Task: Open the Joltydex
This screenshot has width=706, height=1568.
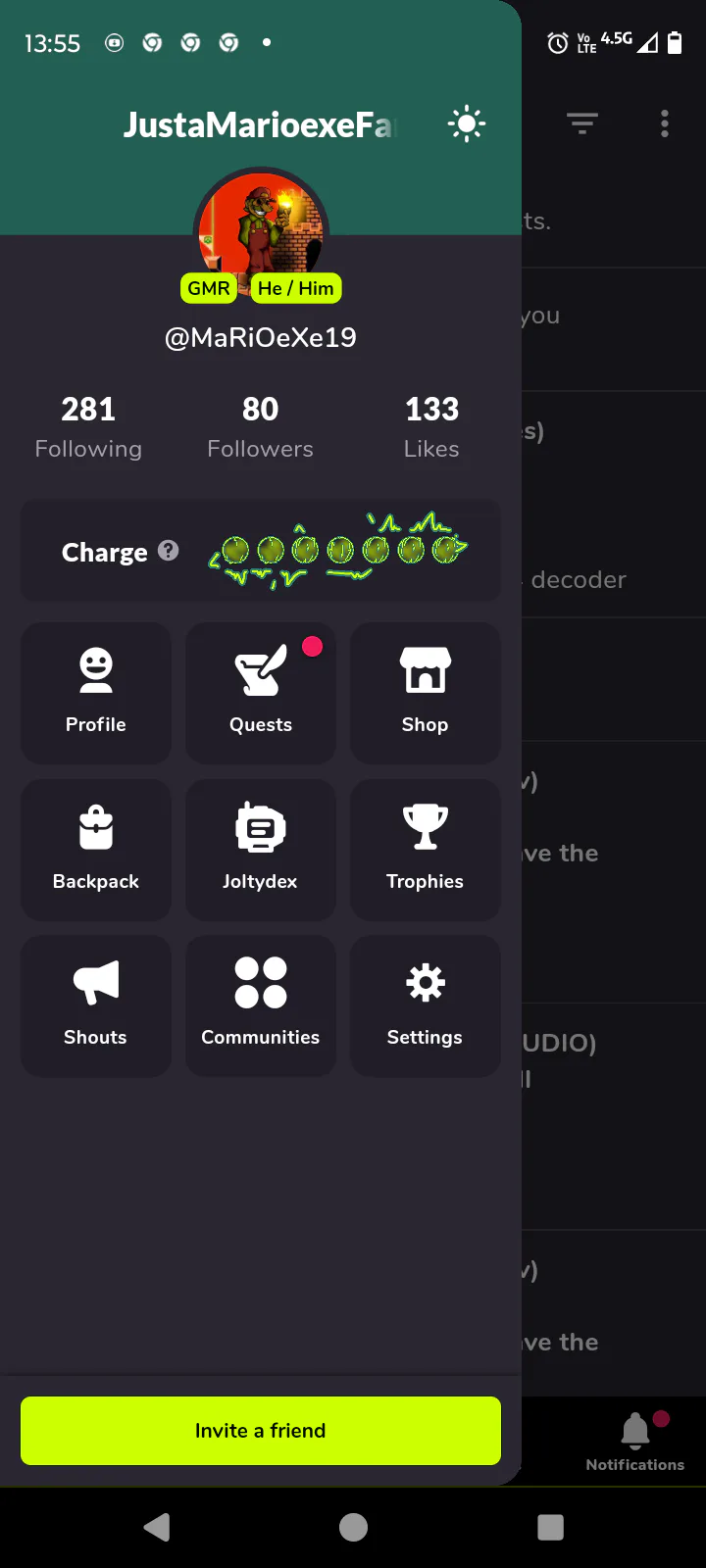Action: point(261,850)
